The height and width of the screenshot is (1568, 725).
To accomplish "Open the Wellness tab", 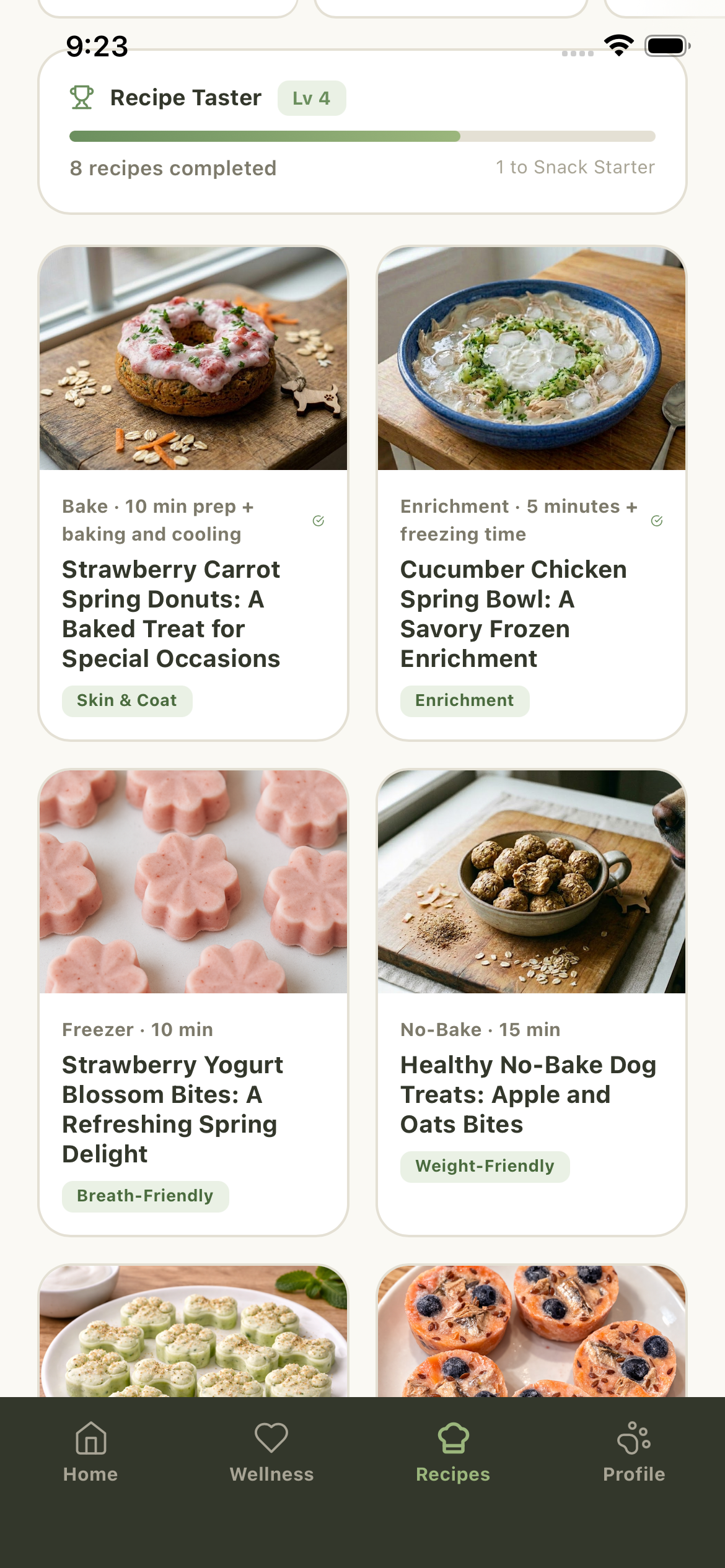I will click(x=271, y=1452).
